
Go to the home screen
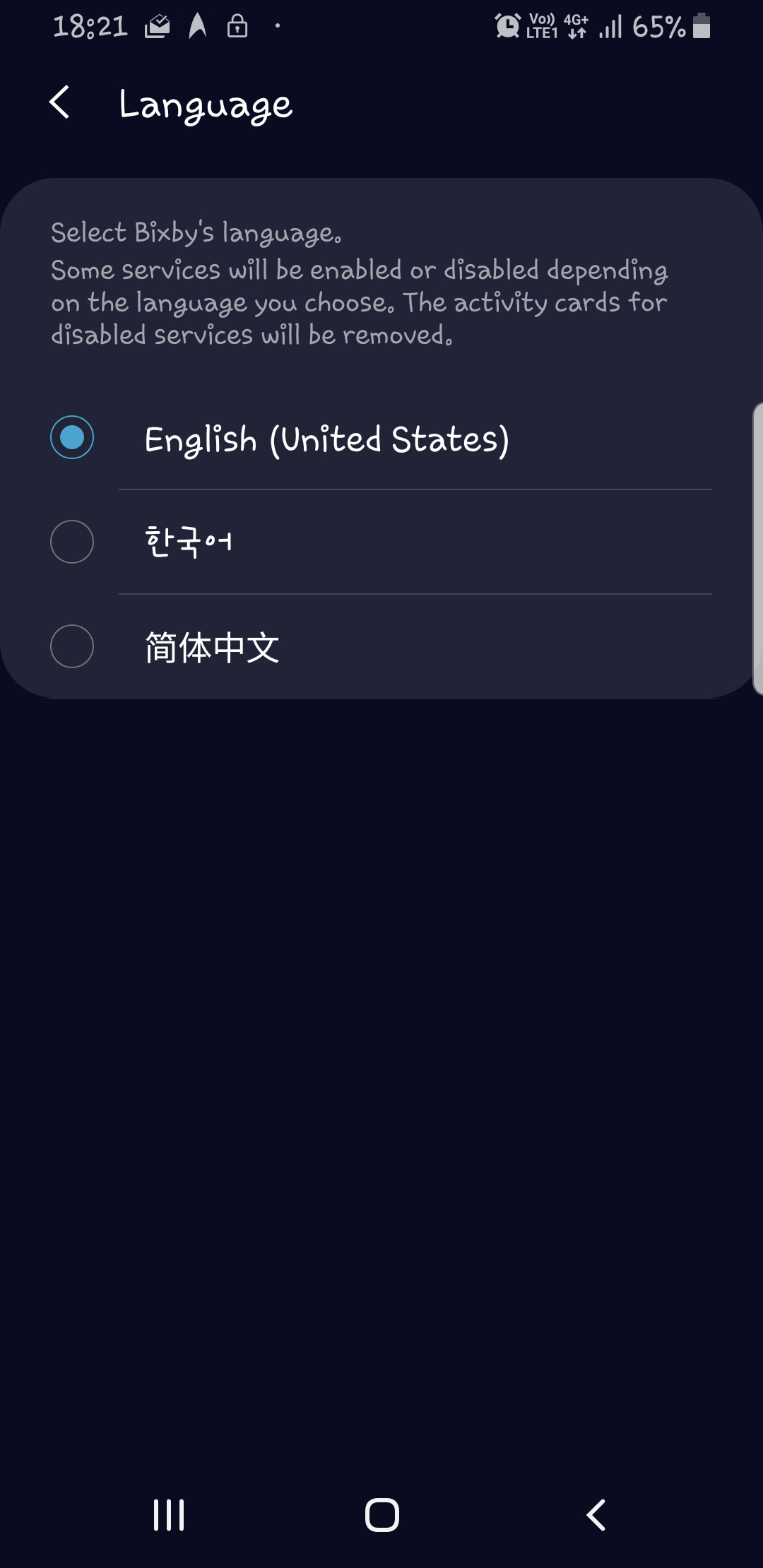[x=381, y=1514]
